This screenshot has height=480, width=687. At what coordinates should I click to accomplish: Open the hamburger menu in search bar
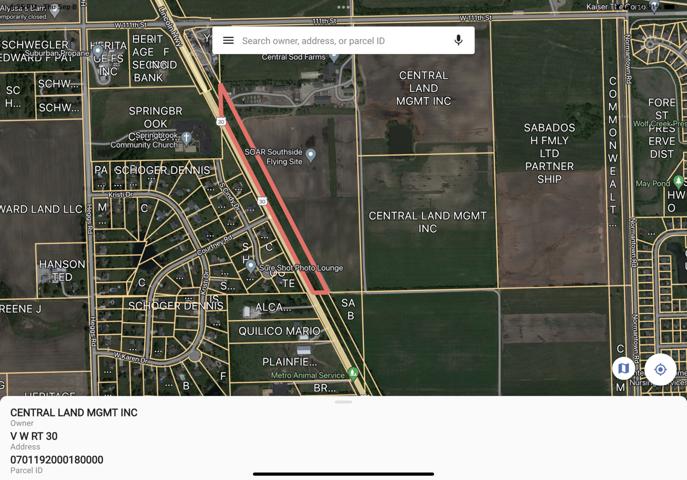[x=228, y=41]
